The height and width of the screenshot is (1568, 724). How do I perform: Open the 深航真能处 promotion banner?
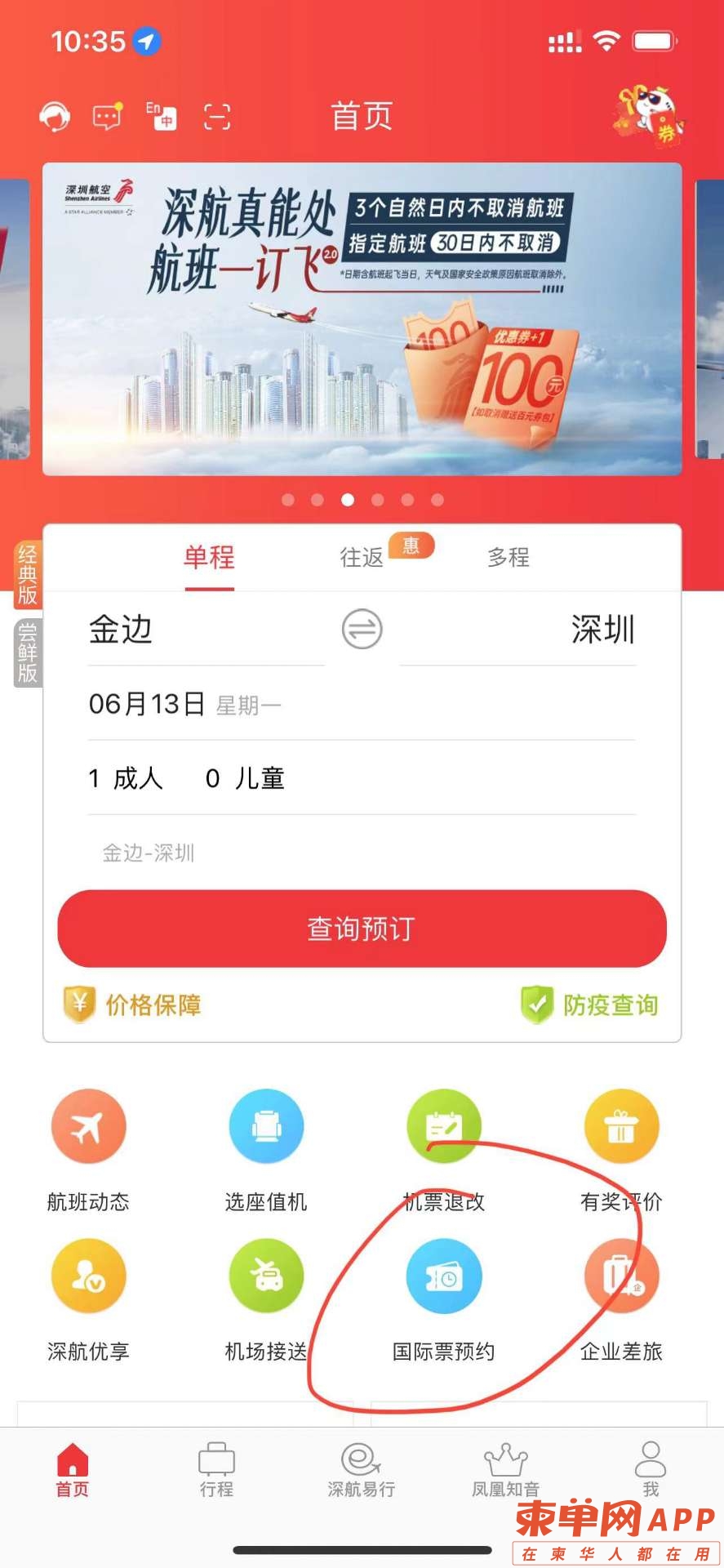coord(362,318)
